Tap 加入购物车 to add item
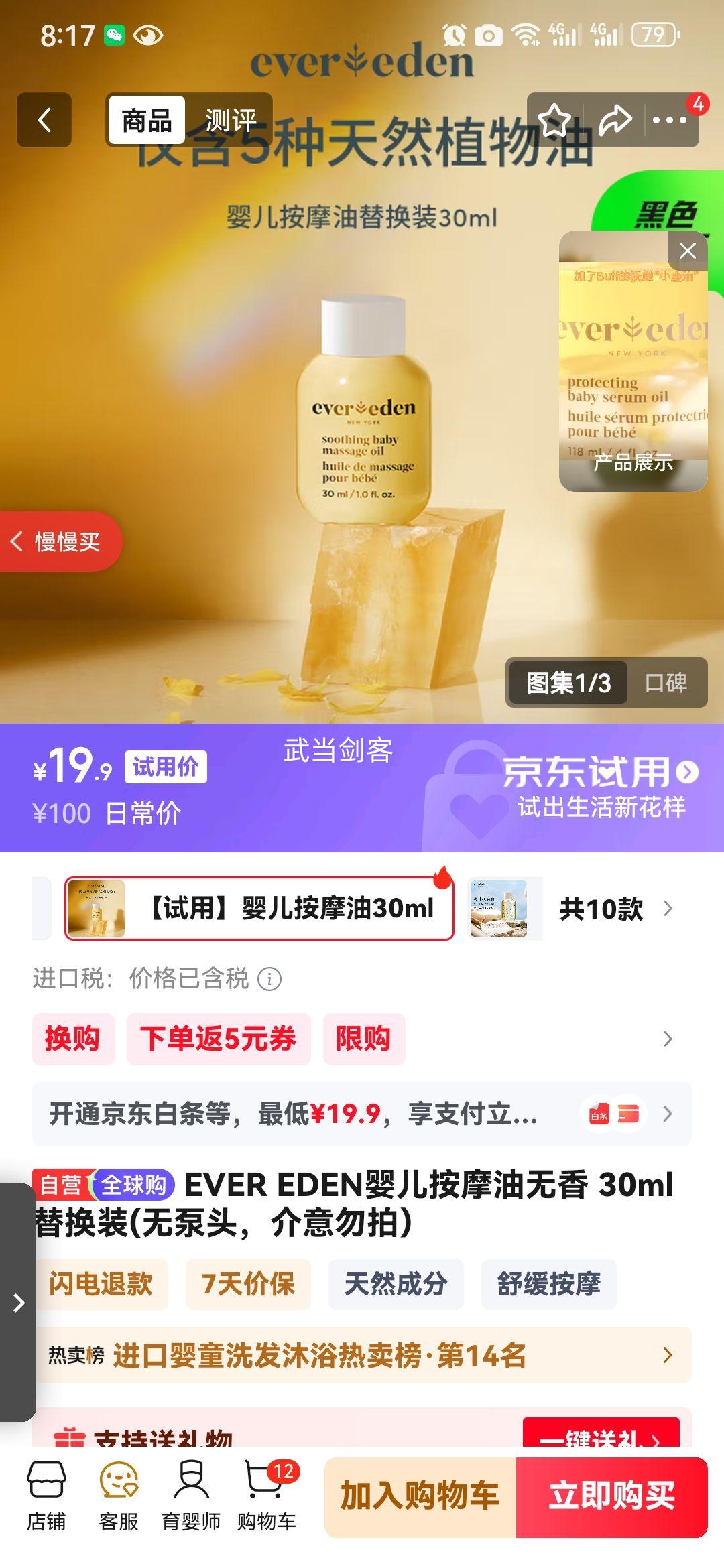Image resolution: width=724 pixels, height=1568 pixels. tap(420, 1496)
